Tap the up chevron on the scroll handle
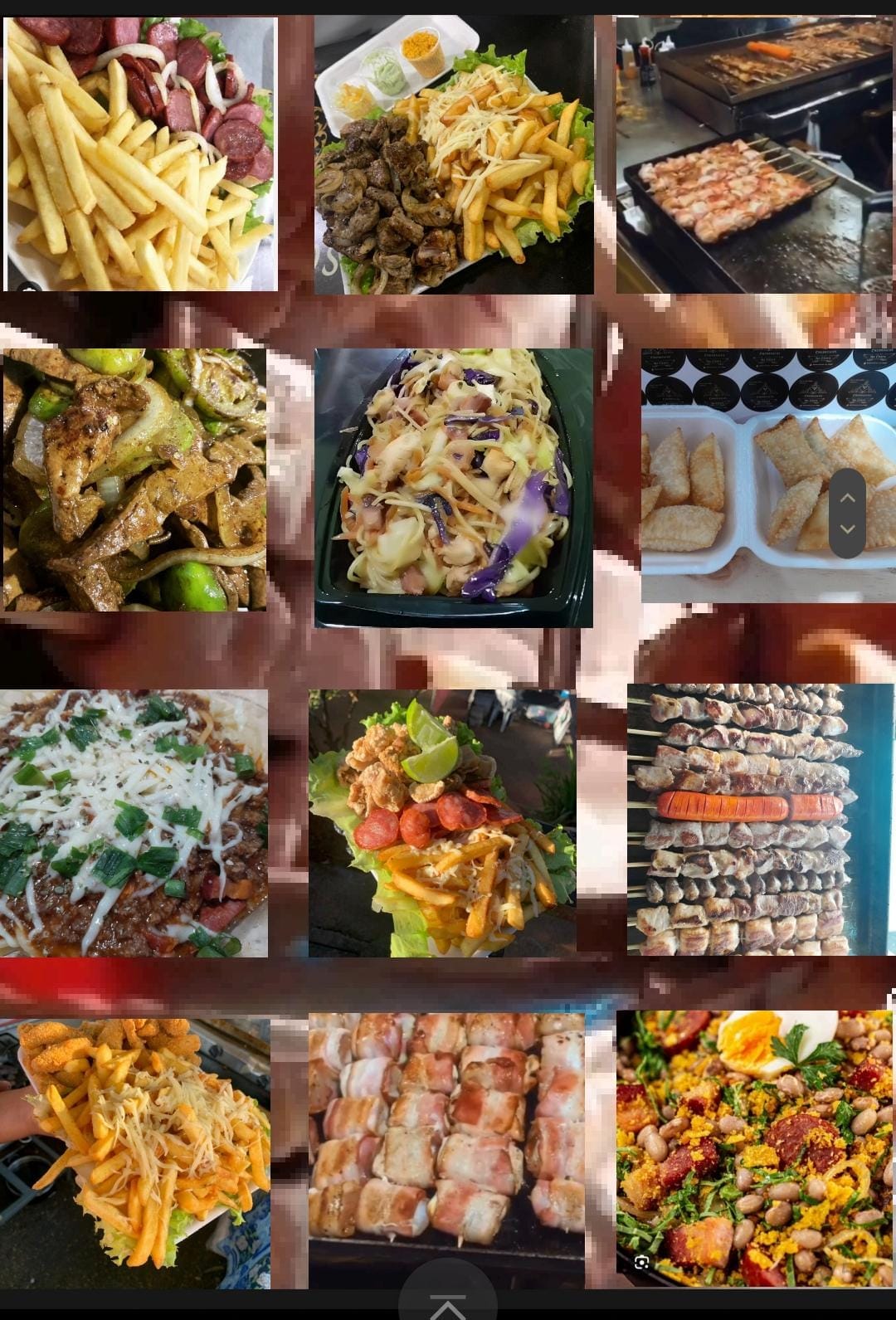The image size is (896, 1320). tap(847, 498)
